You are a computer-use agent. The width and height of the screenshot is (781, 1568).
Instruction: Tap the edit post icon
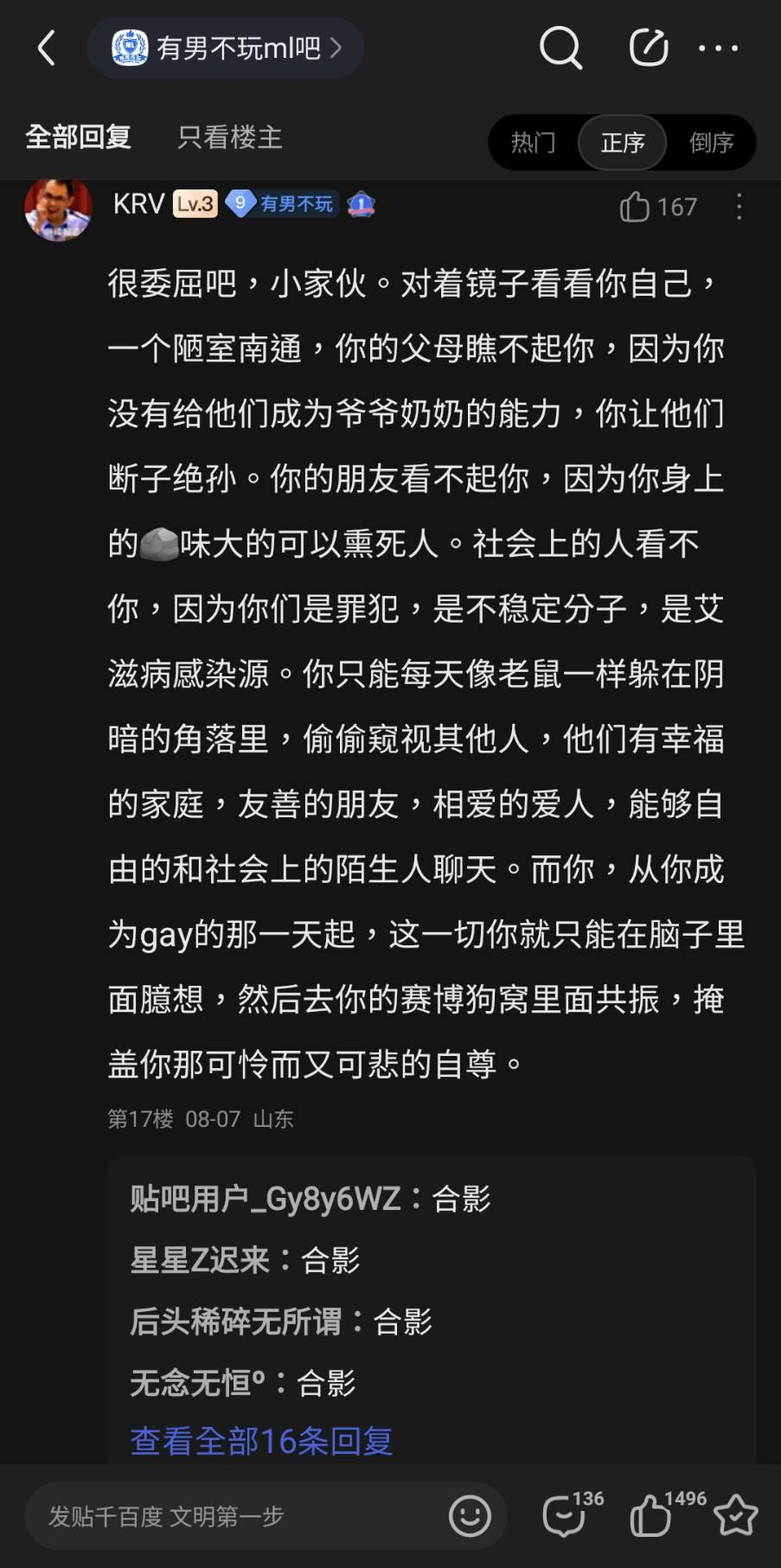click(648, 48)
